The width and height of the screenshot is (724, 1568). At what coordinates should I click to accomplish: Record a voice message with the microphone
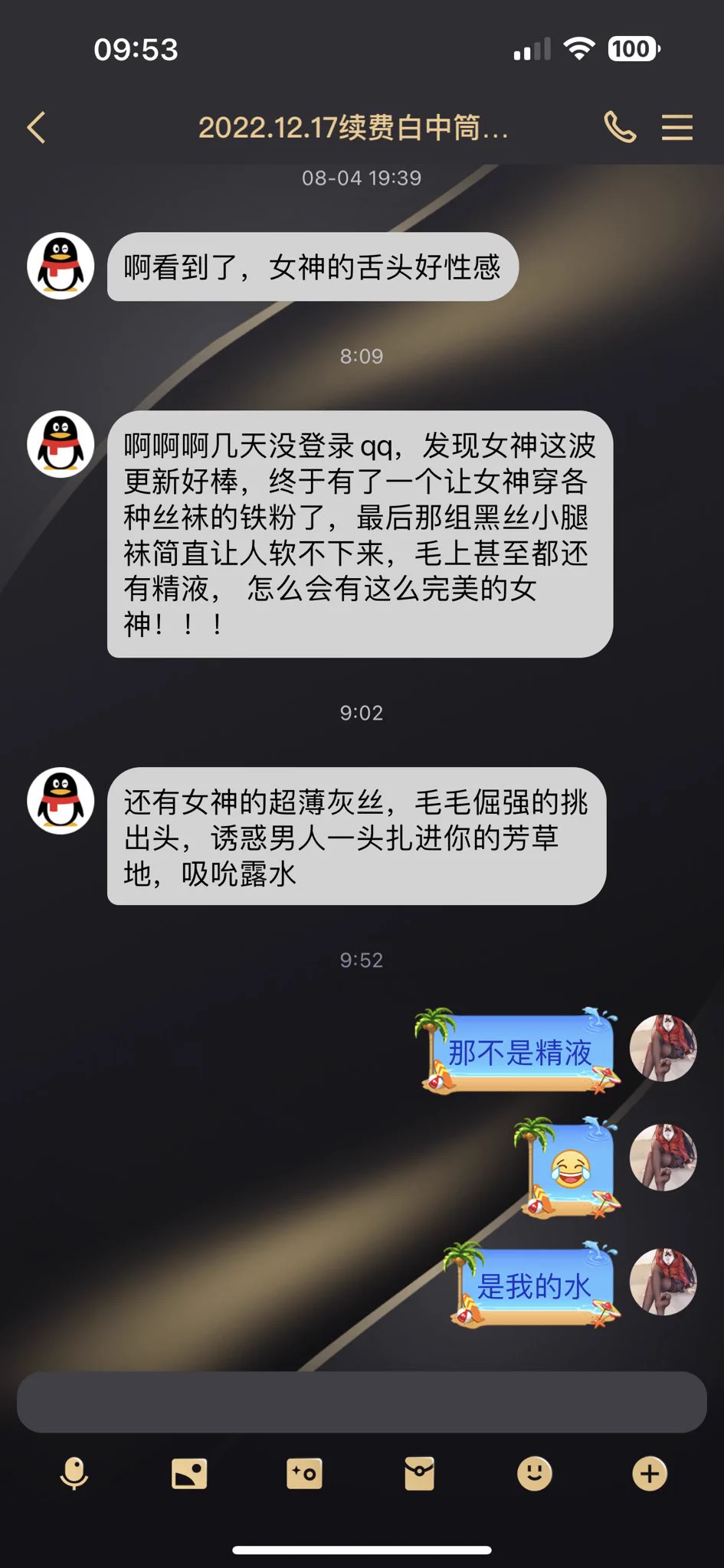74,1474
